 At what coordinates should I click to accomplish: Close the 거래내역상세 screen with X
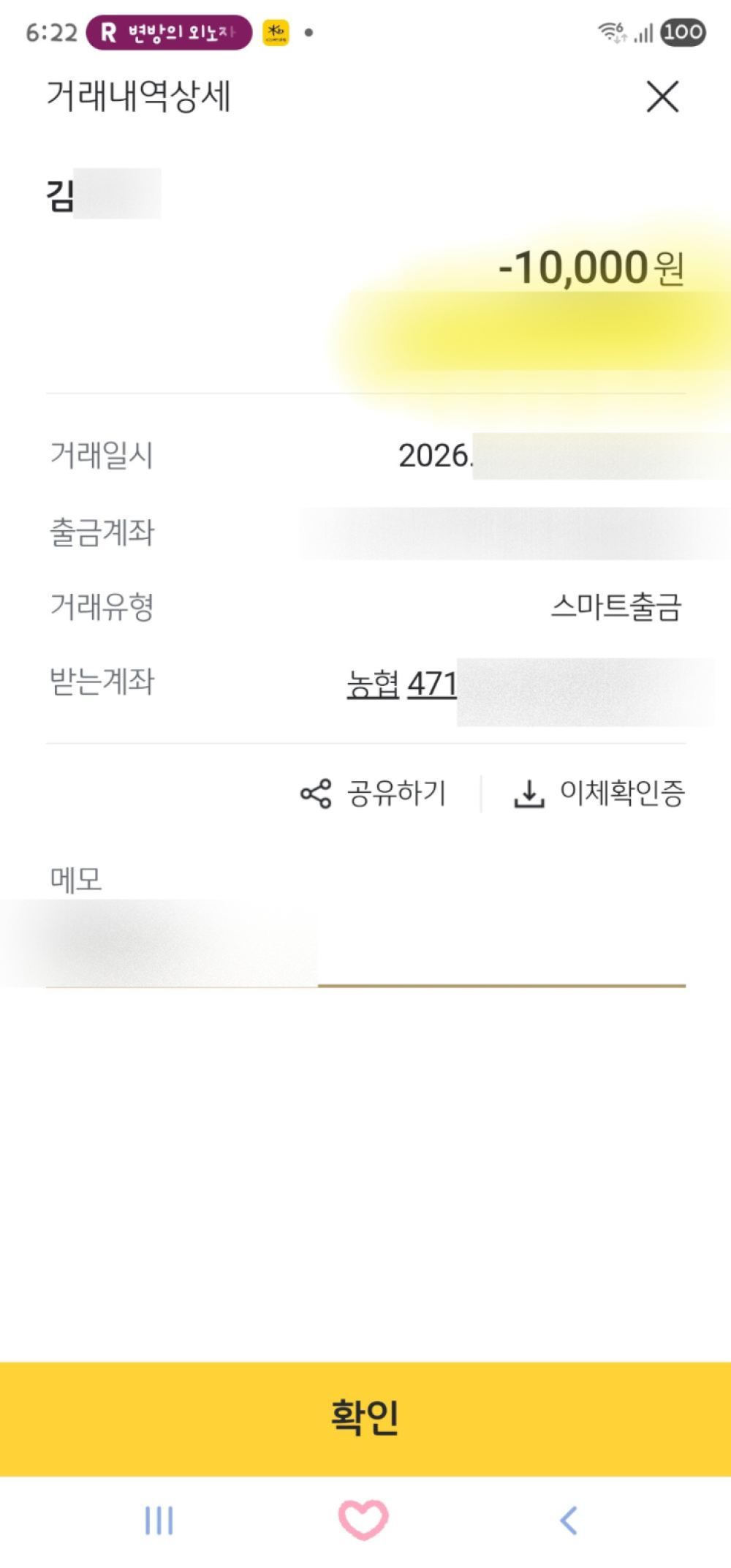662,97
